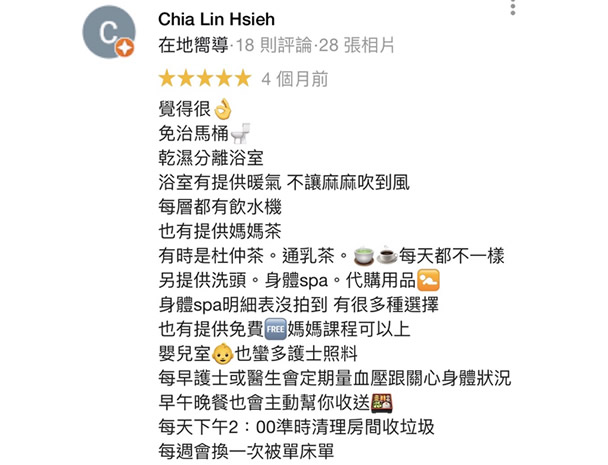Open the review's overflow menu

(x=513, y=8)
